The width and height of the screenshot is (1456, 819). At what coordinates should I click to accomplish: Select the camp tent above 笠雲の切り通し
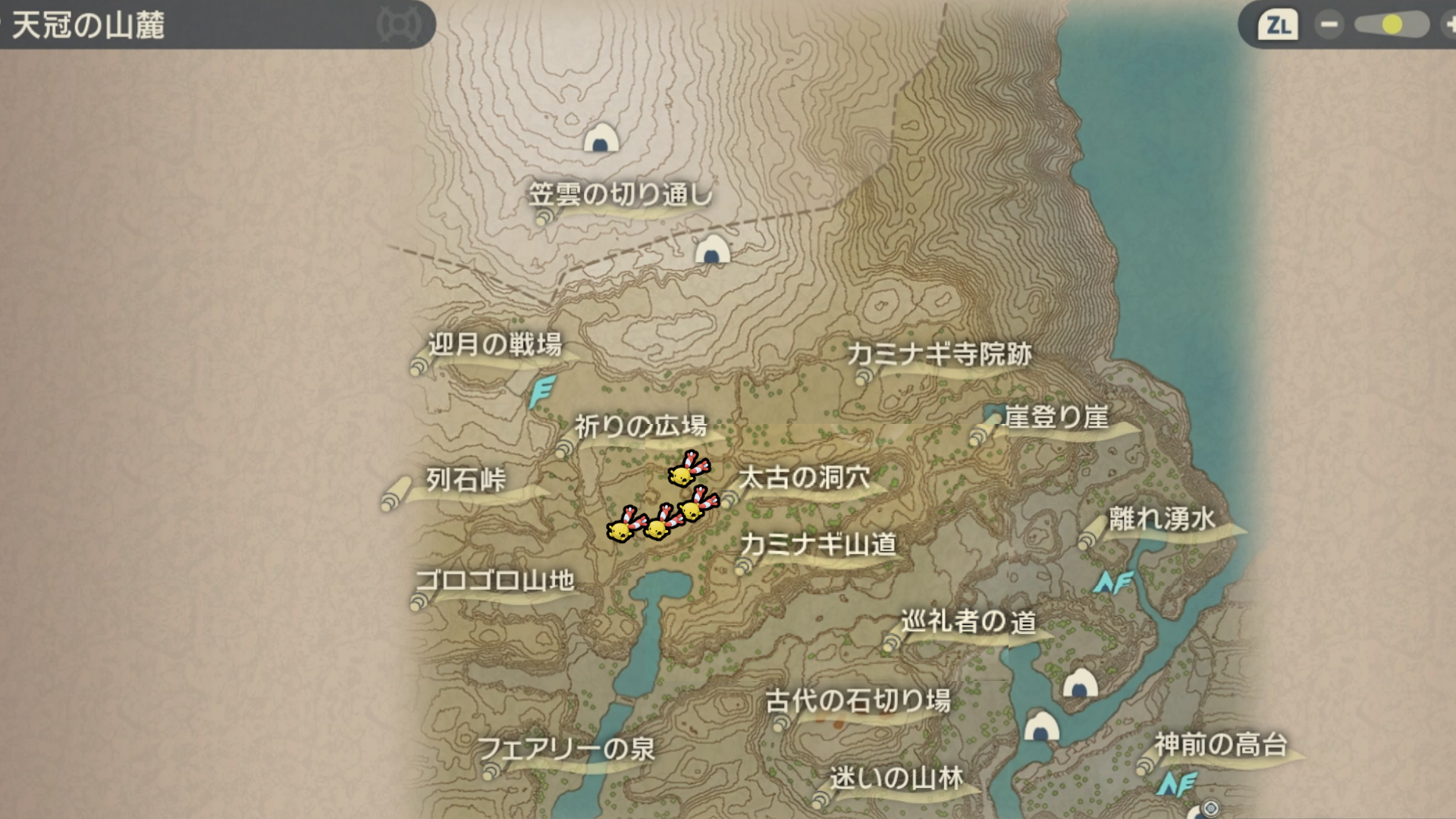[x=601, y=139]
